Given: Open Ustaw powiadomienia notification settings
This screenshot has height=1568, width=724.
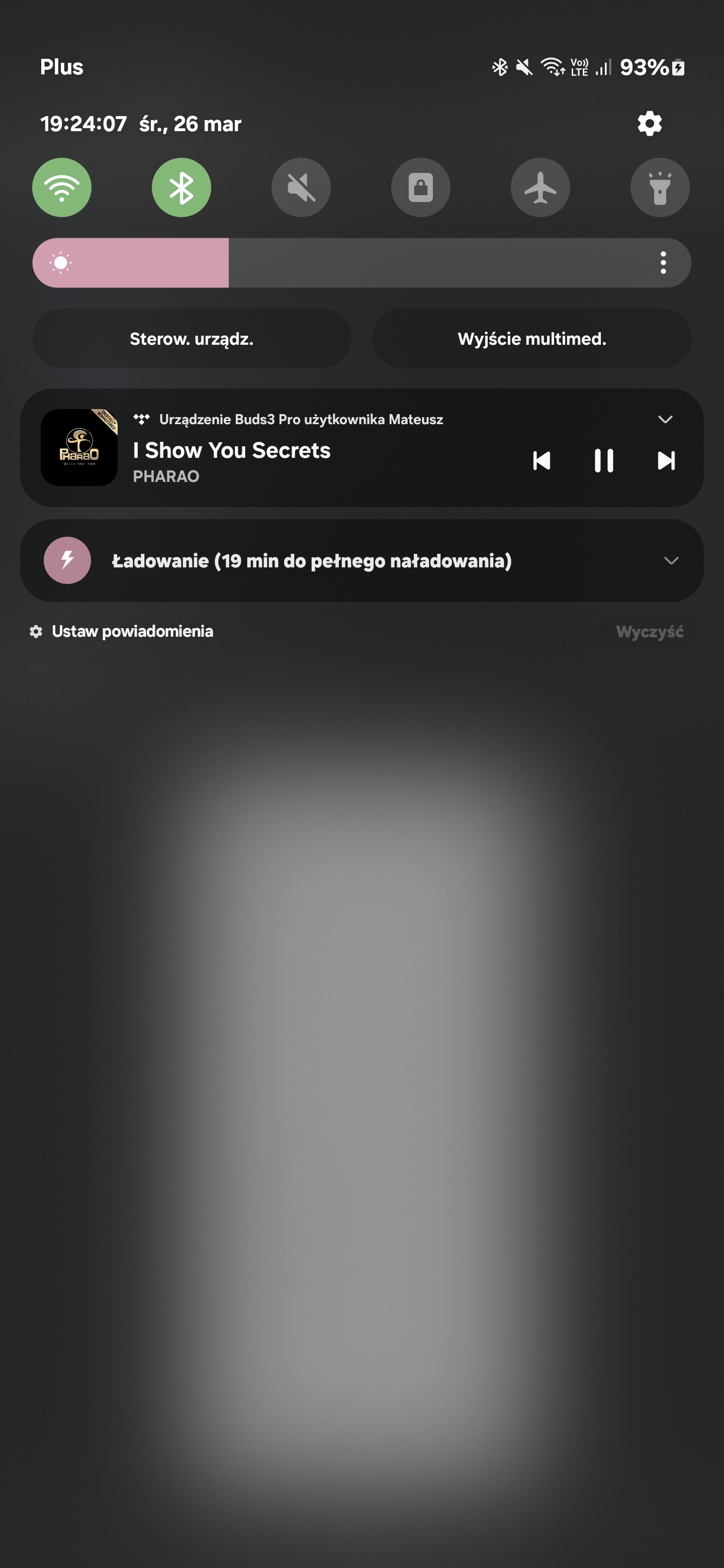Looking at the screenshot, I should coord(132,631).
